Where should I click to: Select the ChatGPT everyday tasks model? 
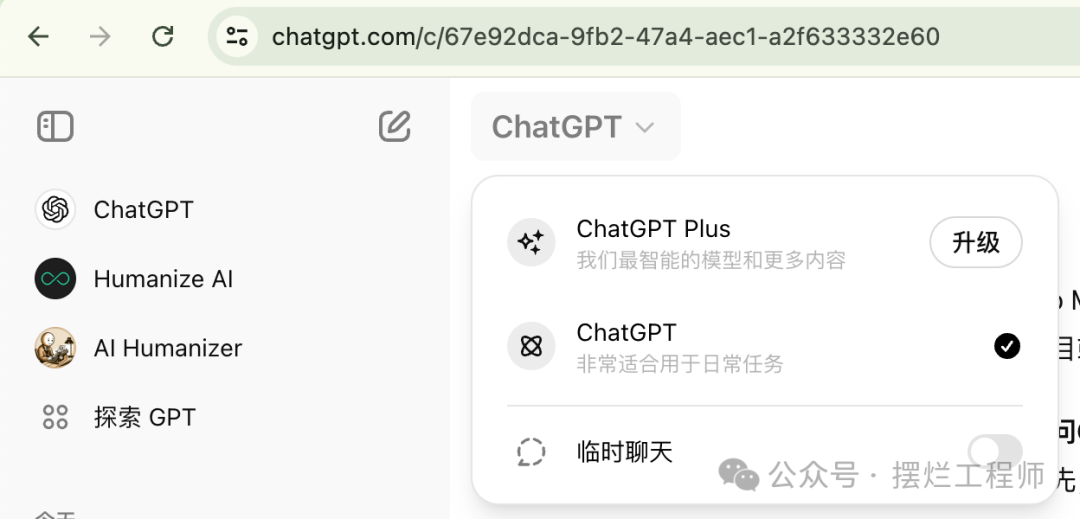pos(700,347)
